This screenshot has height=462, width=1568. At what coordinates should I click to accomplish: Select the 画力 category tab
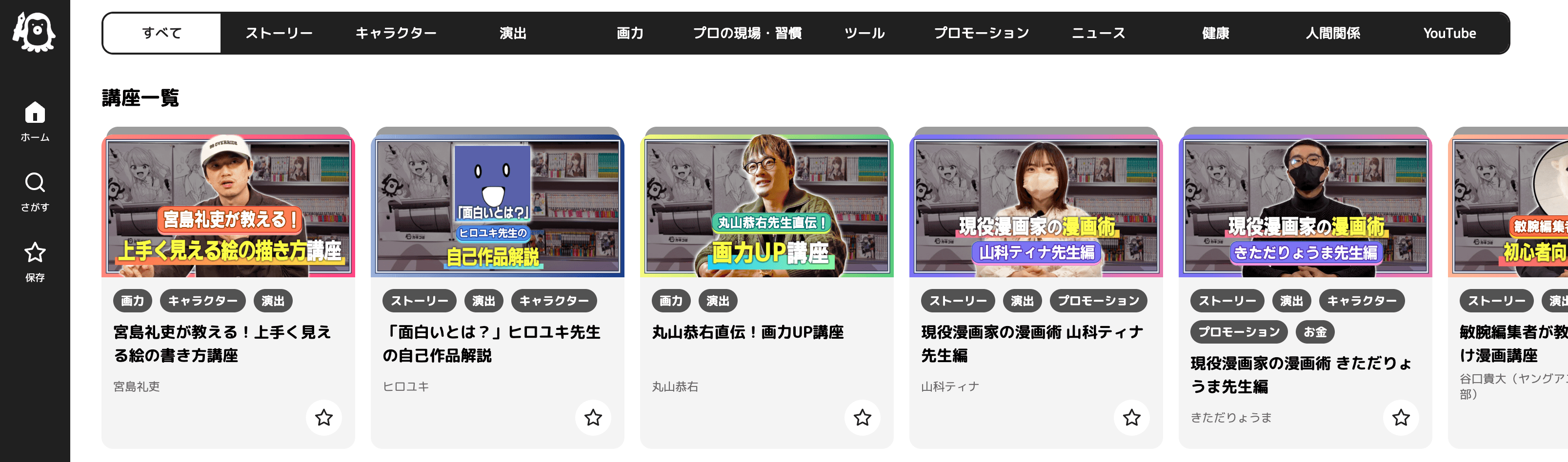[x=629, y=33]
